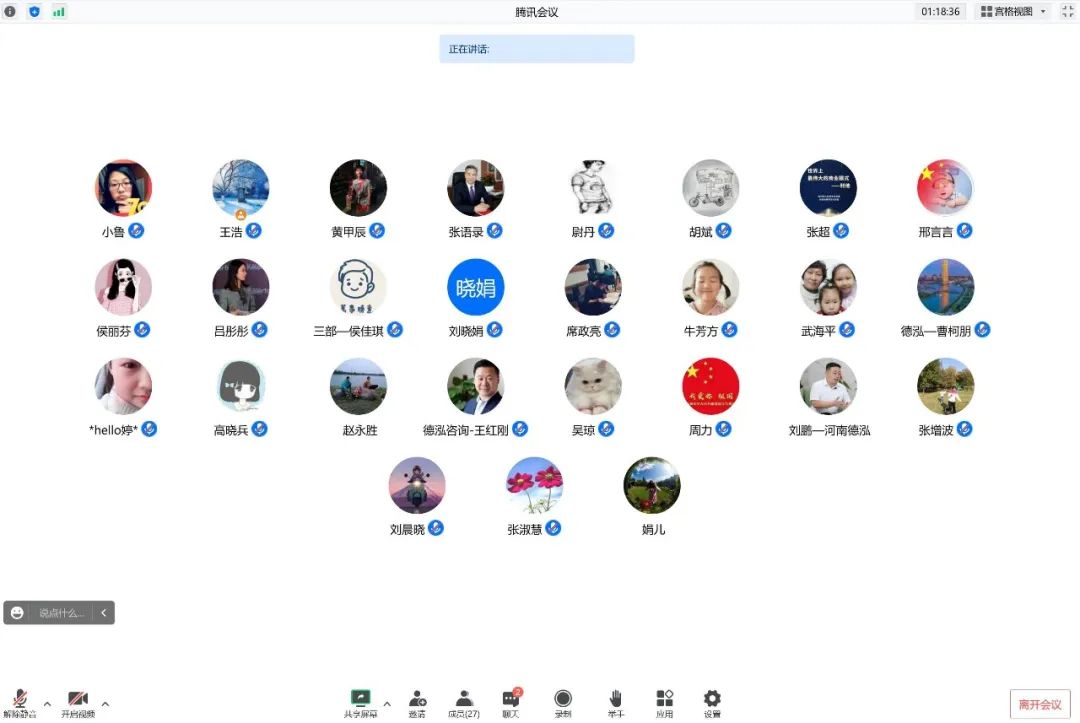Tap the say something chat box

(60, 613)
